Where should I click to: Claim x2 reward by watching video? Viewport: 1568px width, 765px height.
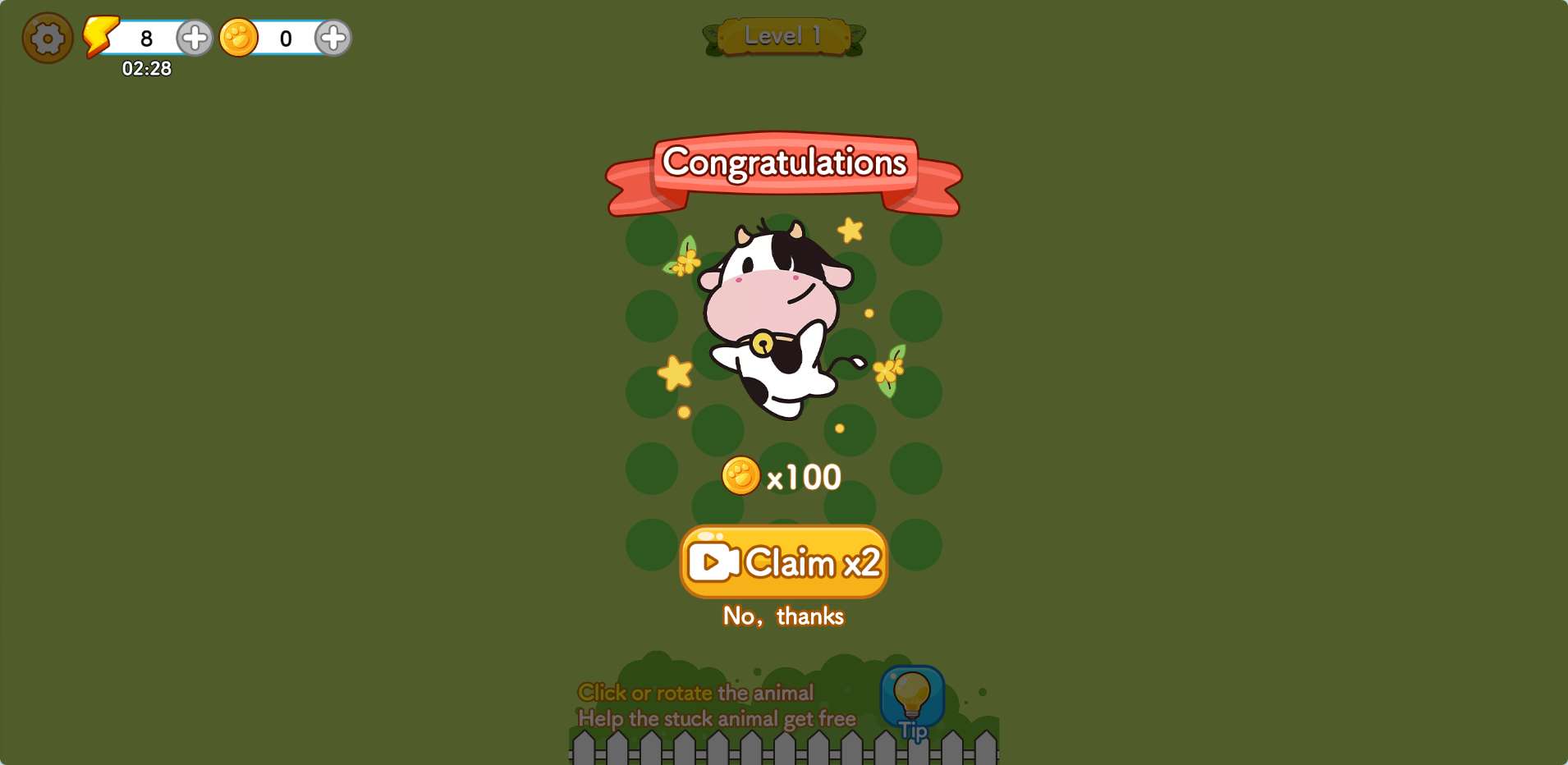tap(784, 562)
